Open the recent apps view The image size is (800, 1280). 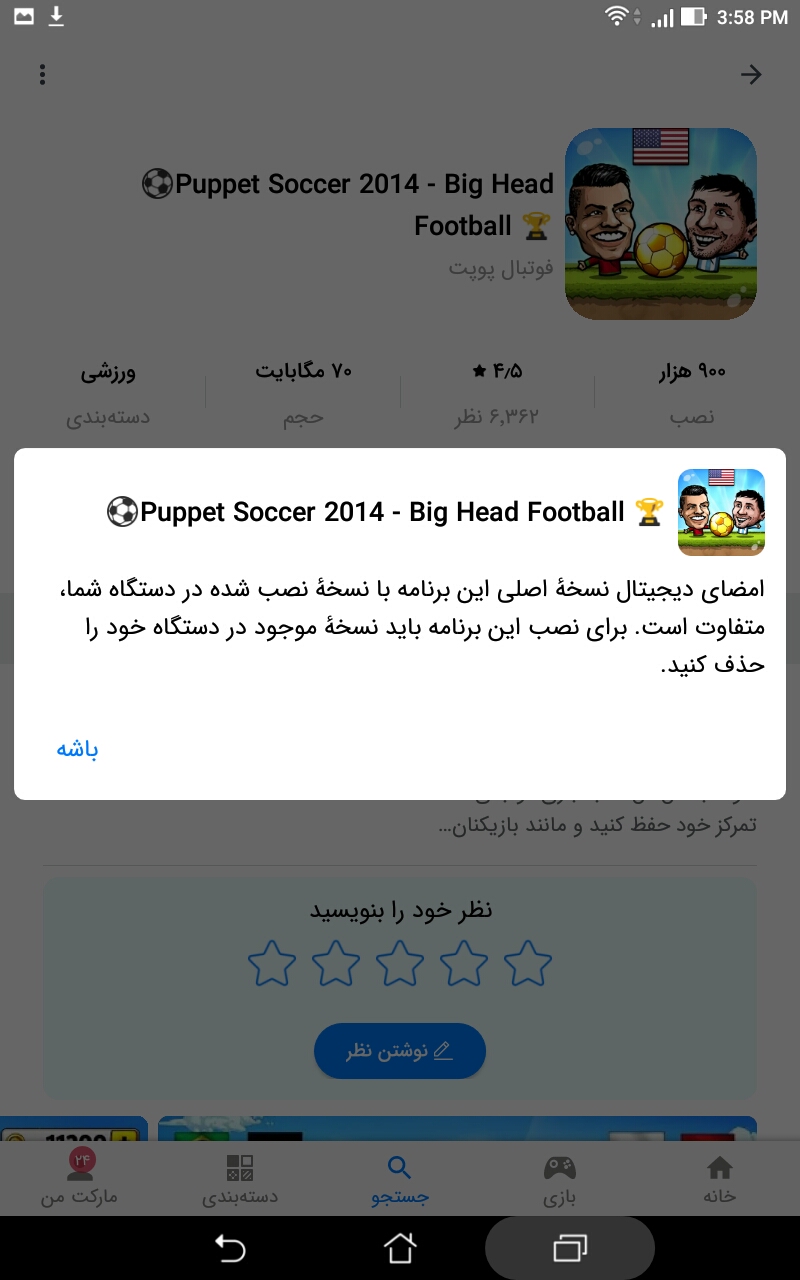570,1248
